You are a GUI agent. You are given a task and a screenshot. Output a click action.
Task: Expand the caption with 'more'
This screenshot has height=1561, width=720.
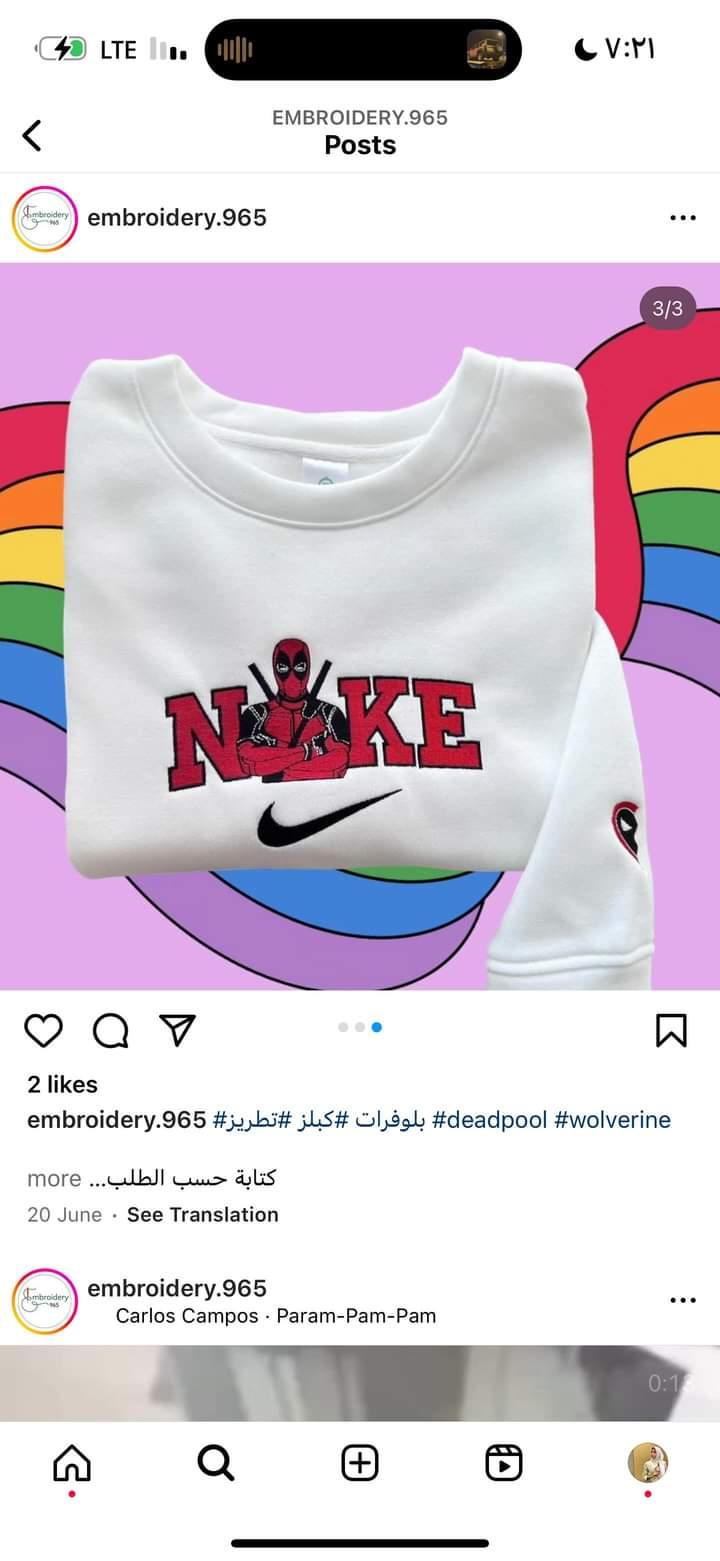point(54,1178)
